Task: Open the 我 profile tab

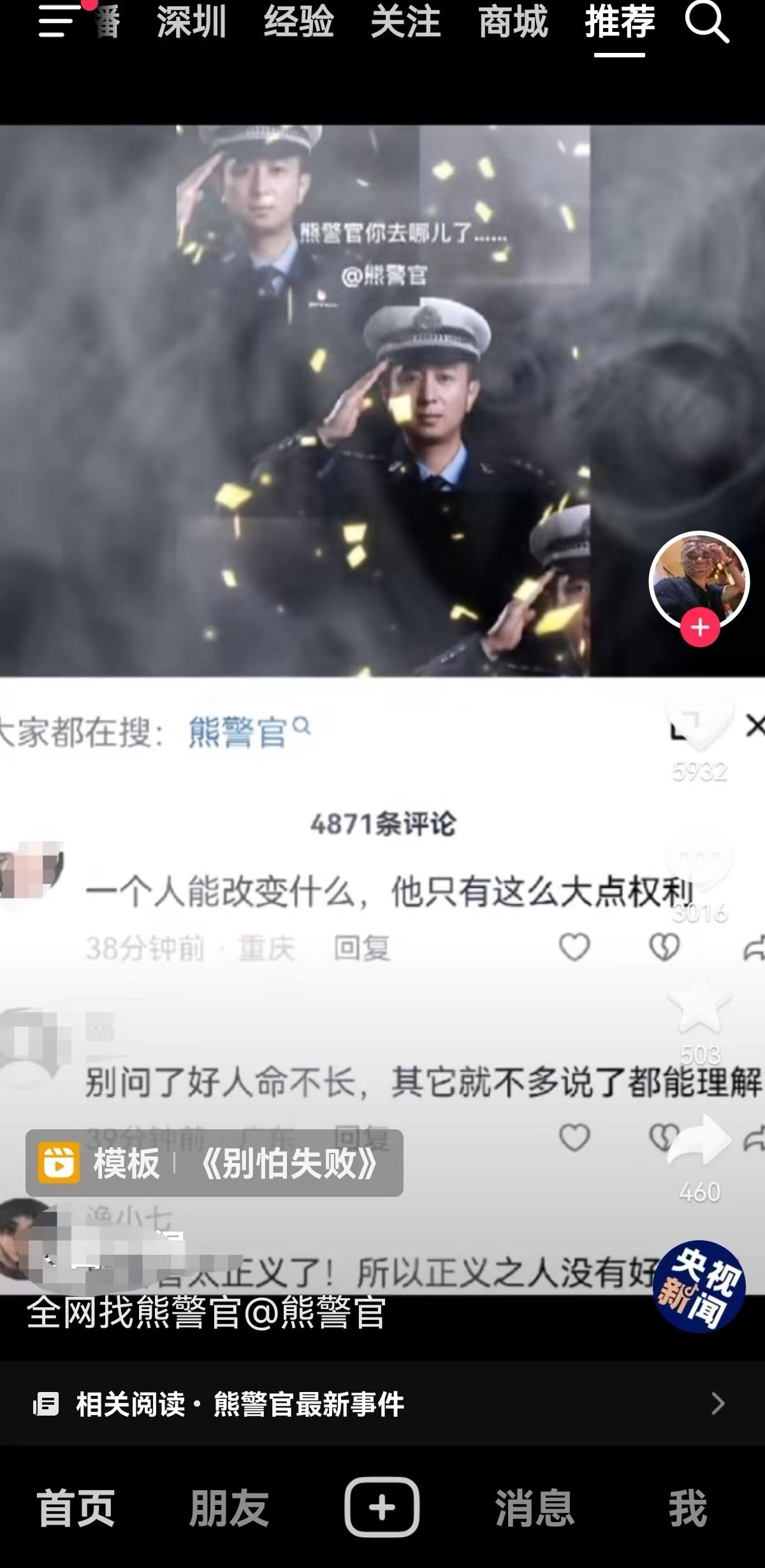Action: [x=687, y=1509]
